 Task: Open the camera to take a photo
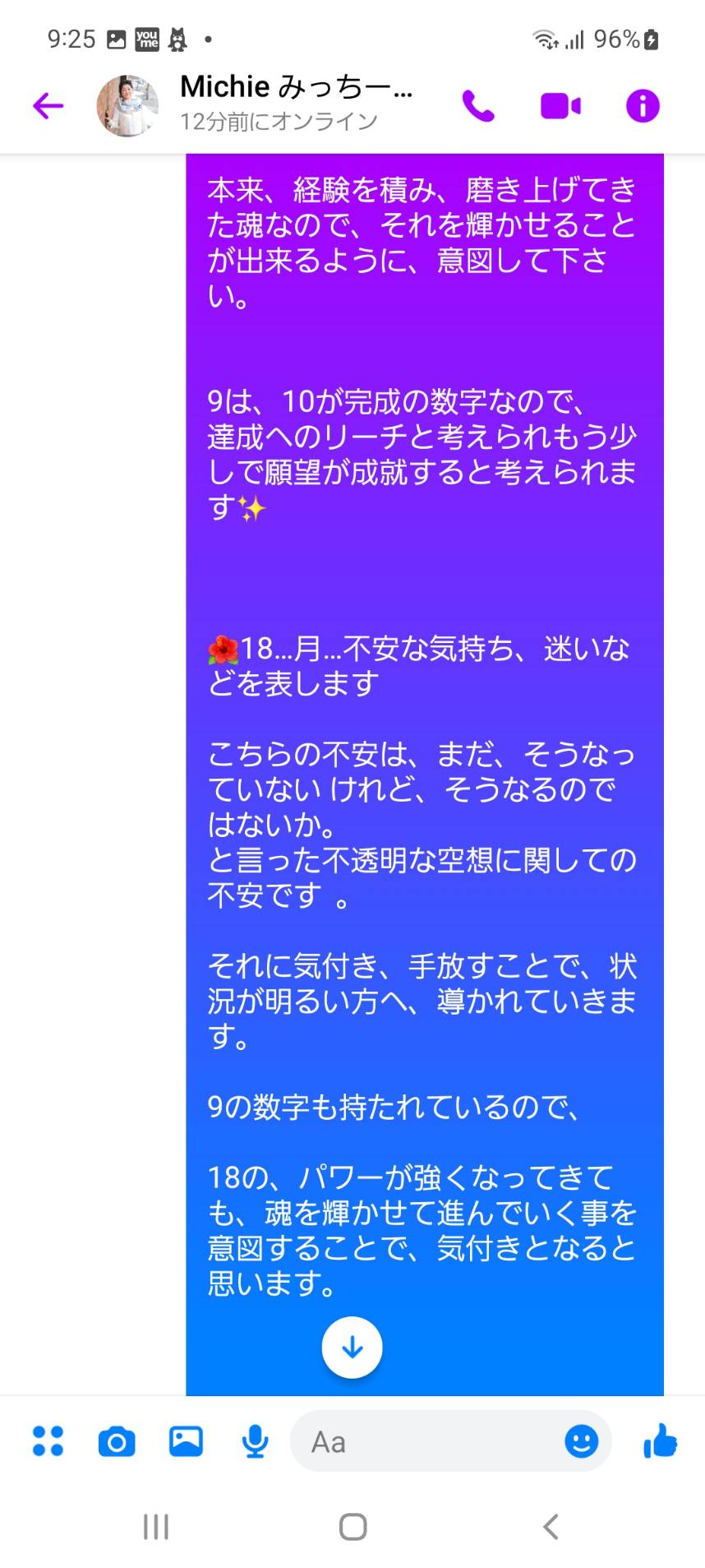(117, 1441)
